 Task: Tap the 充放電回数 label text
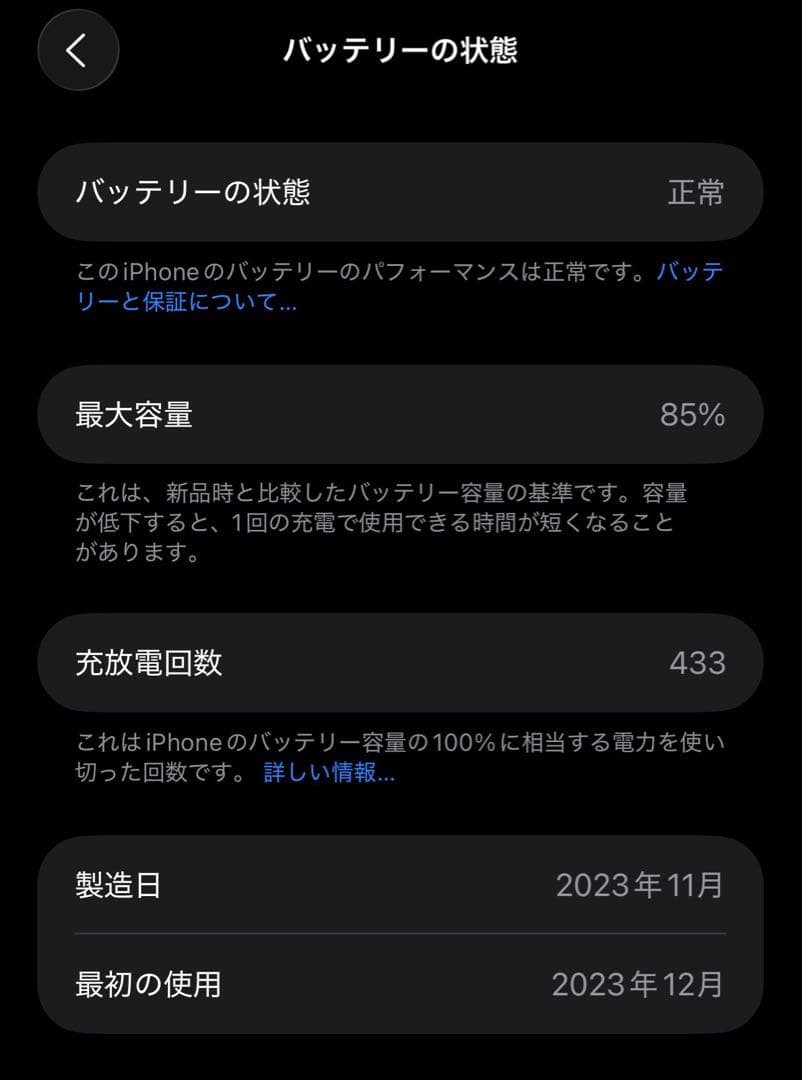coord(147,662)
